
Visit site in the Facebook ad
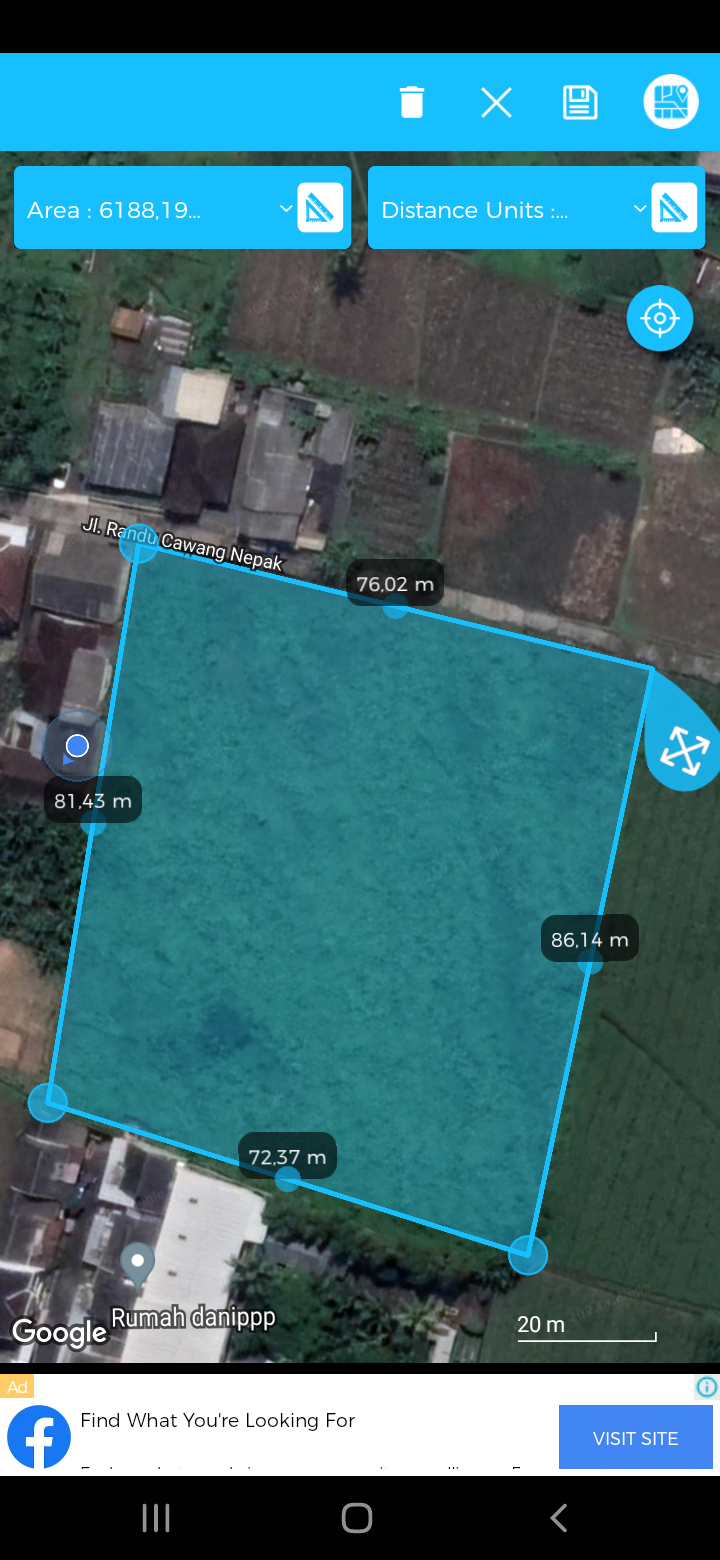pyautogui.click(x=635, y=1438)
